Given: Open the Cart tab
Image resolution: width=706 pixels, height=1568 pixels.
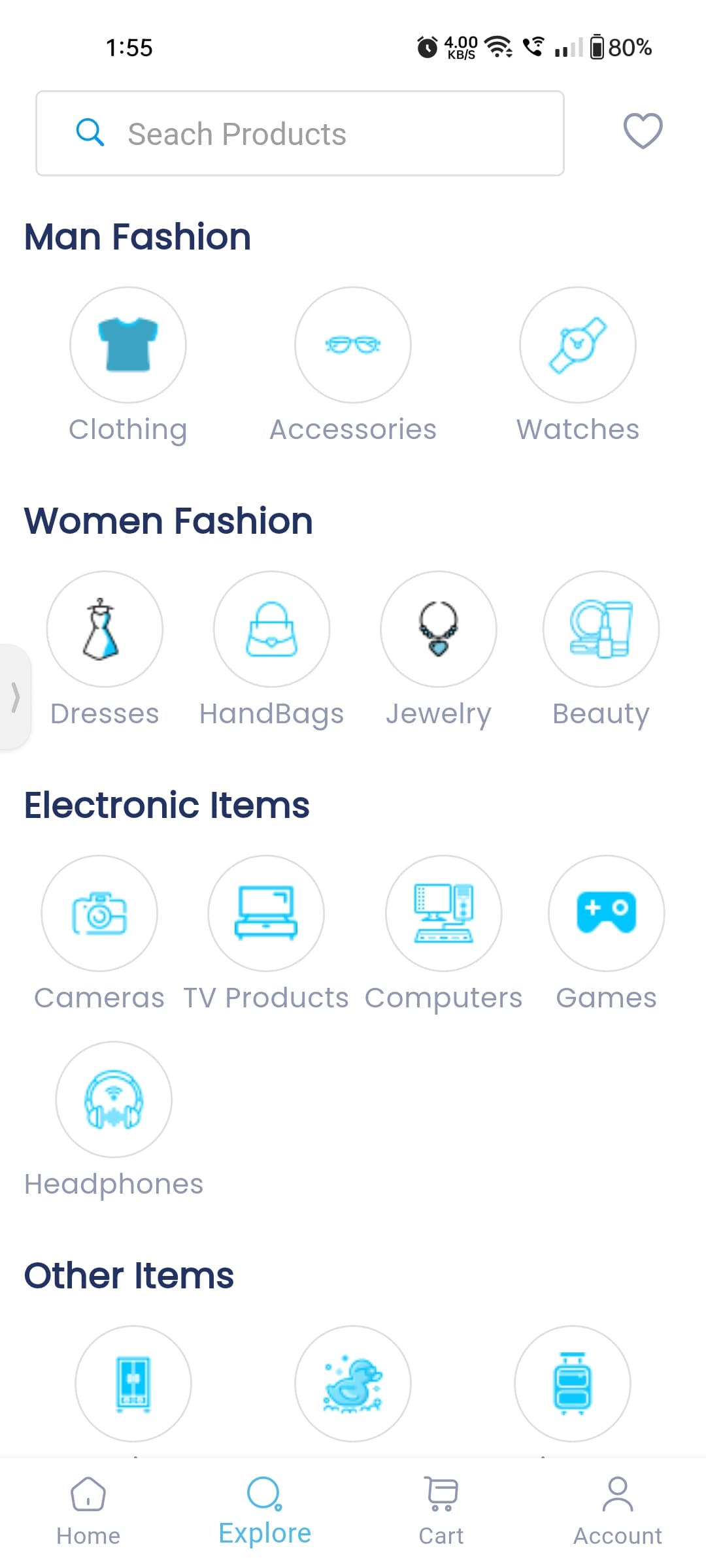Looking at the screenshot, I should pos(441,1516).
